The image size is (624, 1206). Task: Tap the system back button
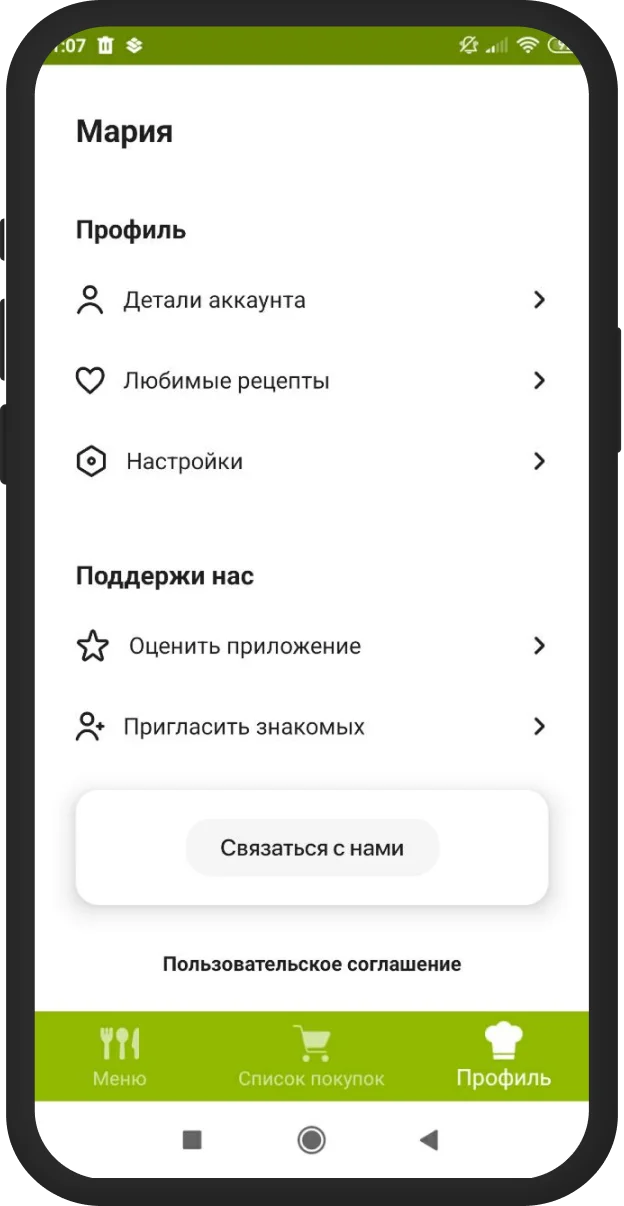pos(429,1139)
